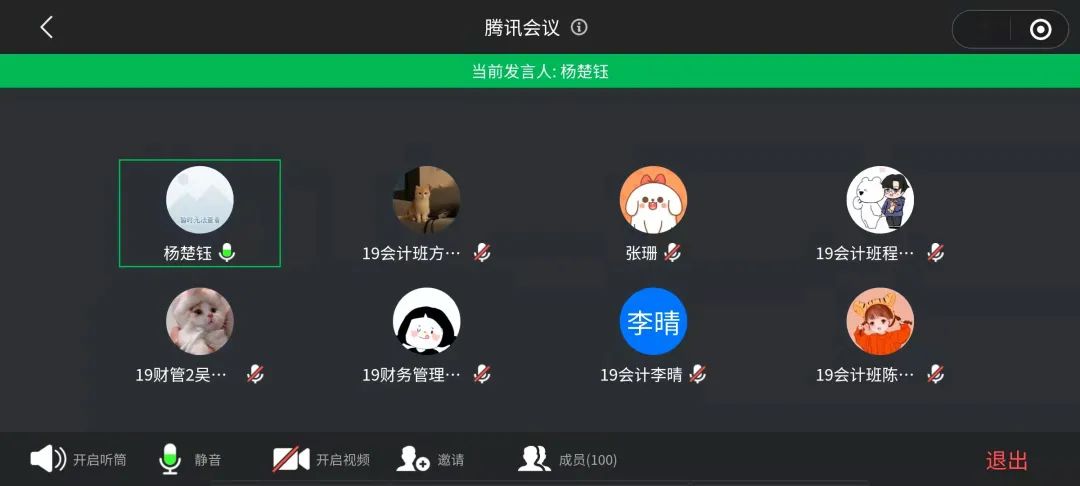Turn on earpiece mode with 开启听筒
Screen dimensions: 1080x486
pyautogui.click(x=78, y=460)
